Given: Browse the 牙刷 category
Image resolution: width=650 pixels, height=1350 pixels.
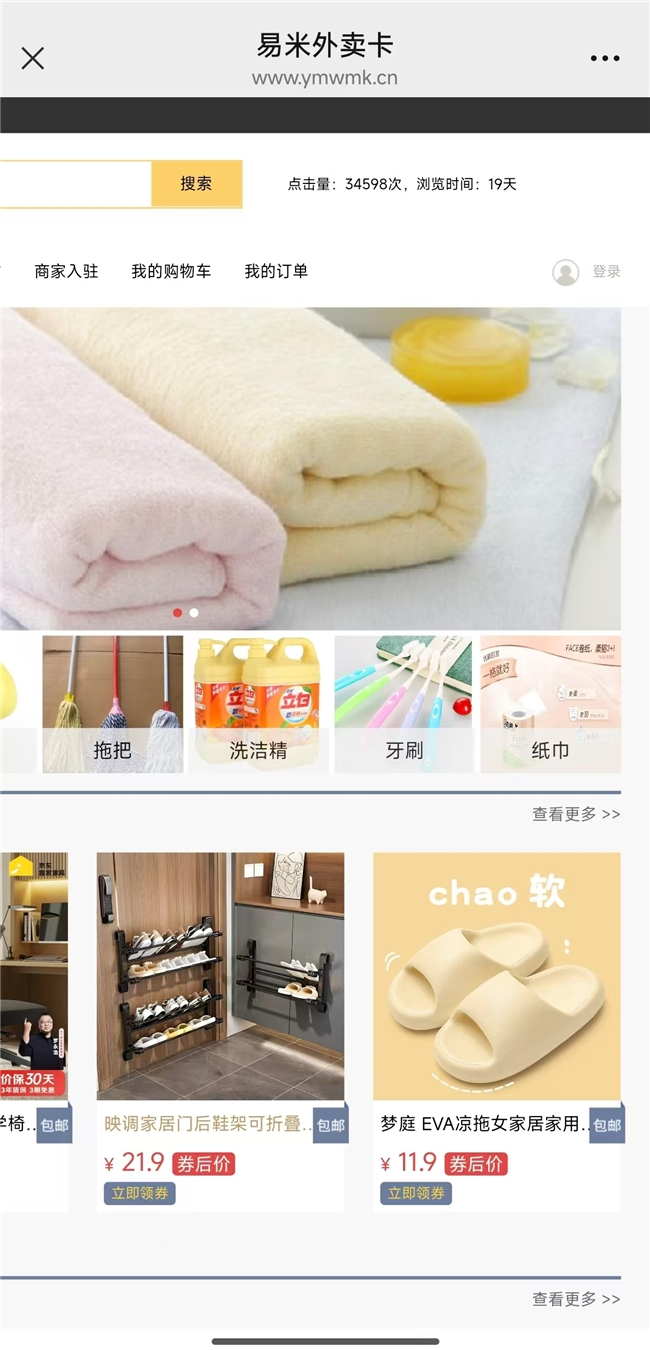Looking at the screenshot, I should (405, 705).
